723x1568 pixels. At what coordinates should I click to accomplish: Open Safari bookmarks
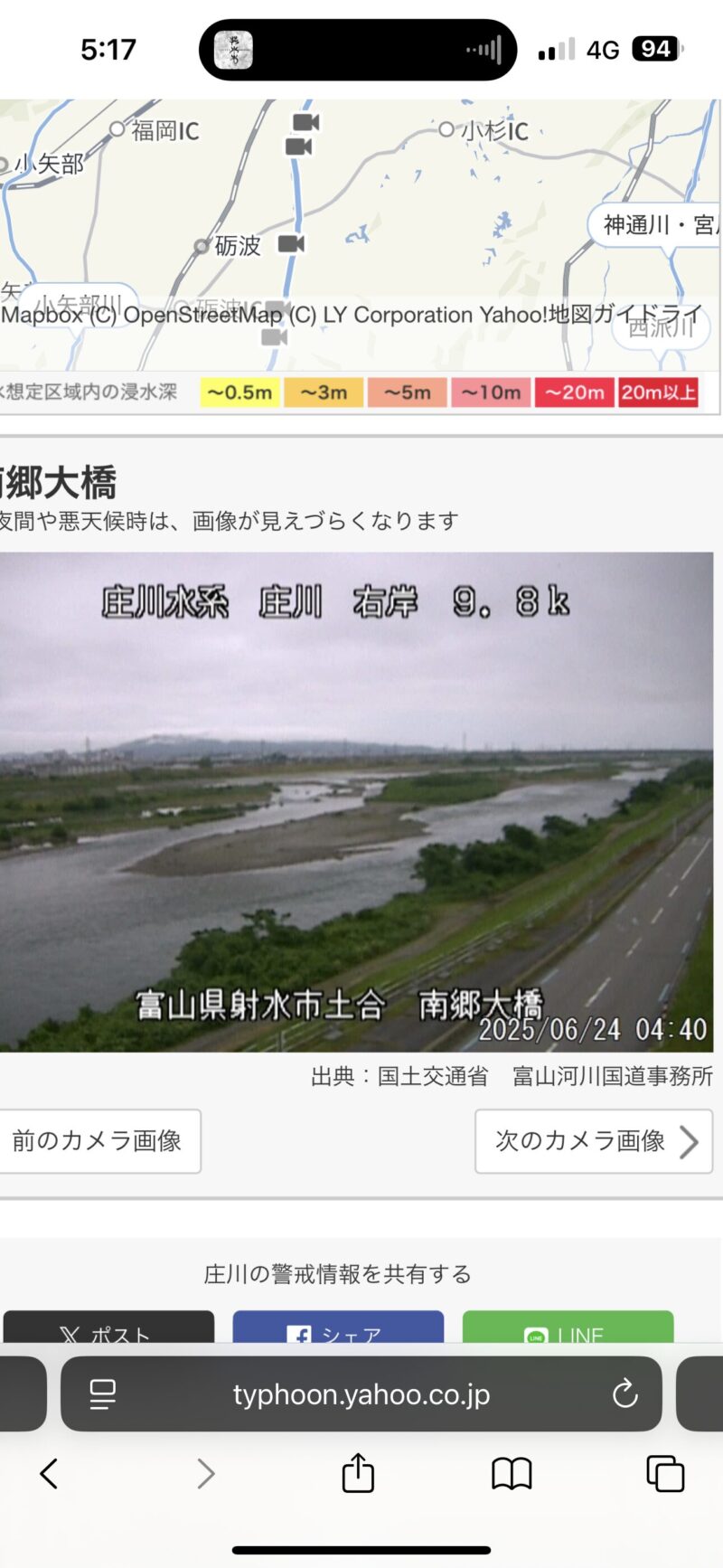[512, 1473]
